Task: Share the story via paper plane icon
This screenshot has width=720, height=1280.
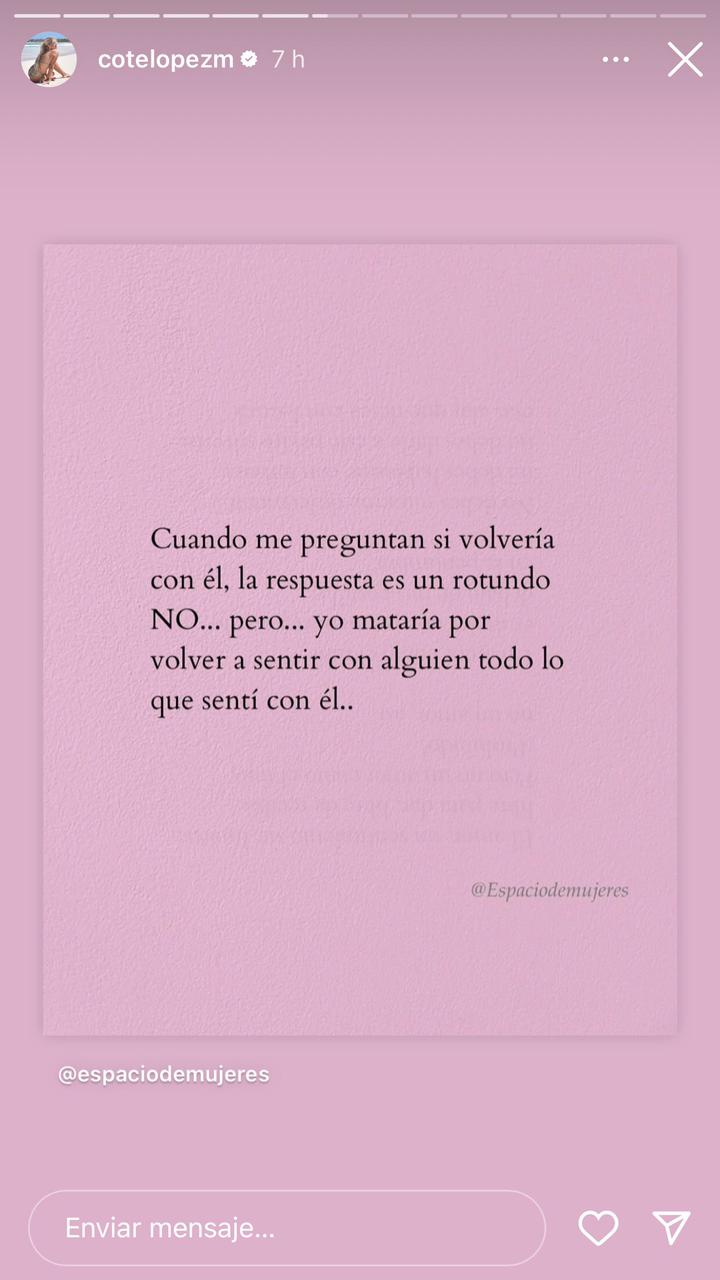Action: pyautogui.click(x=671, y=1228)
